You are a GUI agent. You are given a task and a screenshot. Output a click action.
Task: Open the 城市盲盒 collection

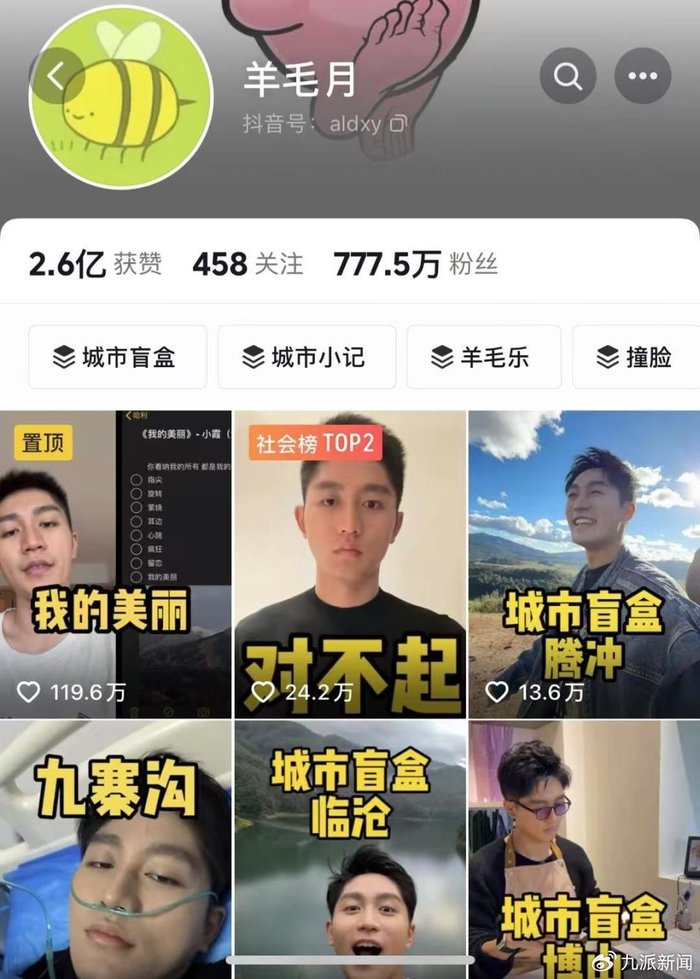(117, 357)
